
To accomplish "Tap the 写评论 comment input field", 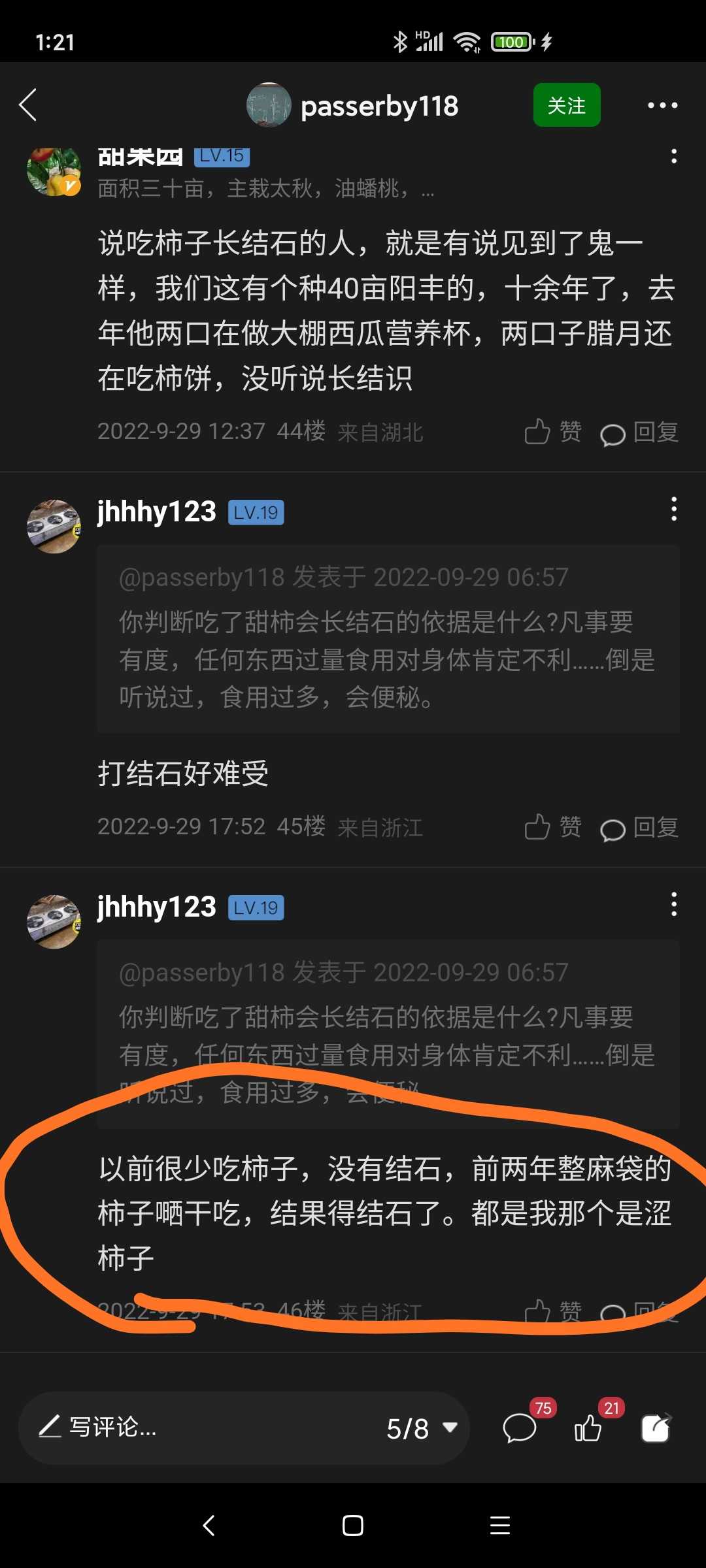I will click(x=196, y=1428).
